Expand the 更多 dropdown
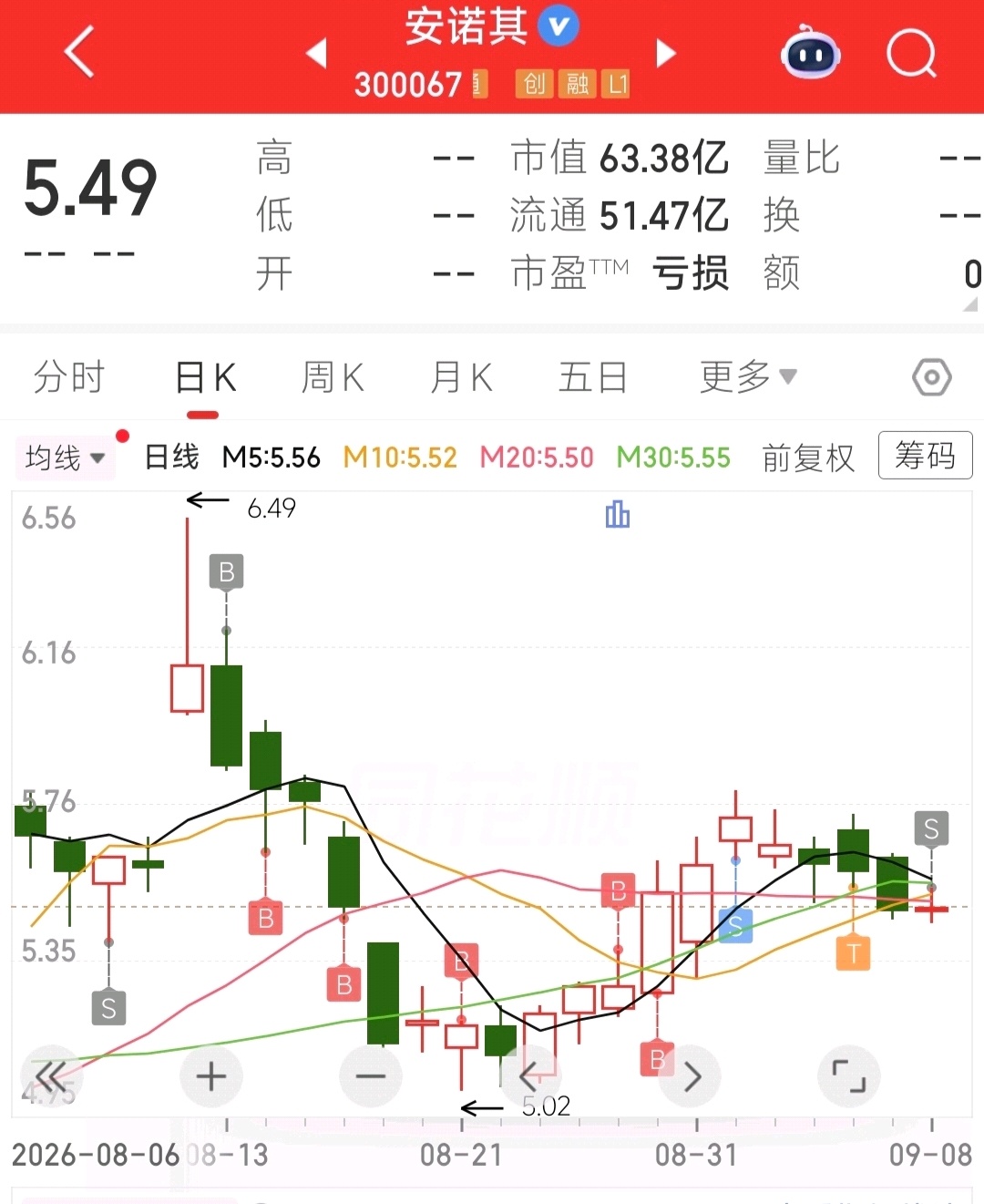This screenshot has width=984, height=1204. coord(748,376)
